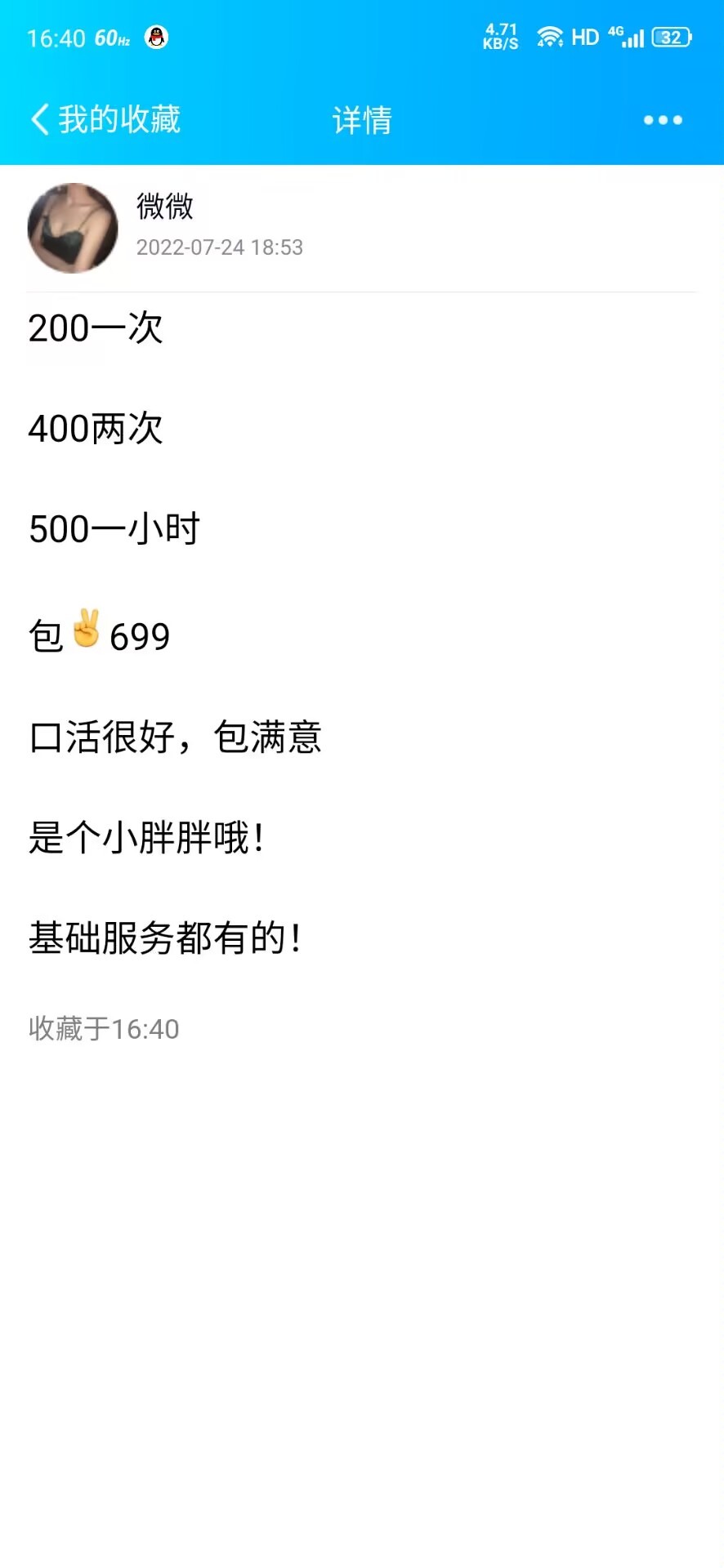Image resolution: width=724 pixels, height=1568 pixels.
Task: Open the three-dot overflow menu
Action: tap(662, 120)
